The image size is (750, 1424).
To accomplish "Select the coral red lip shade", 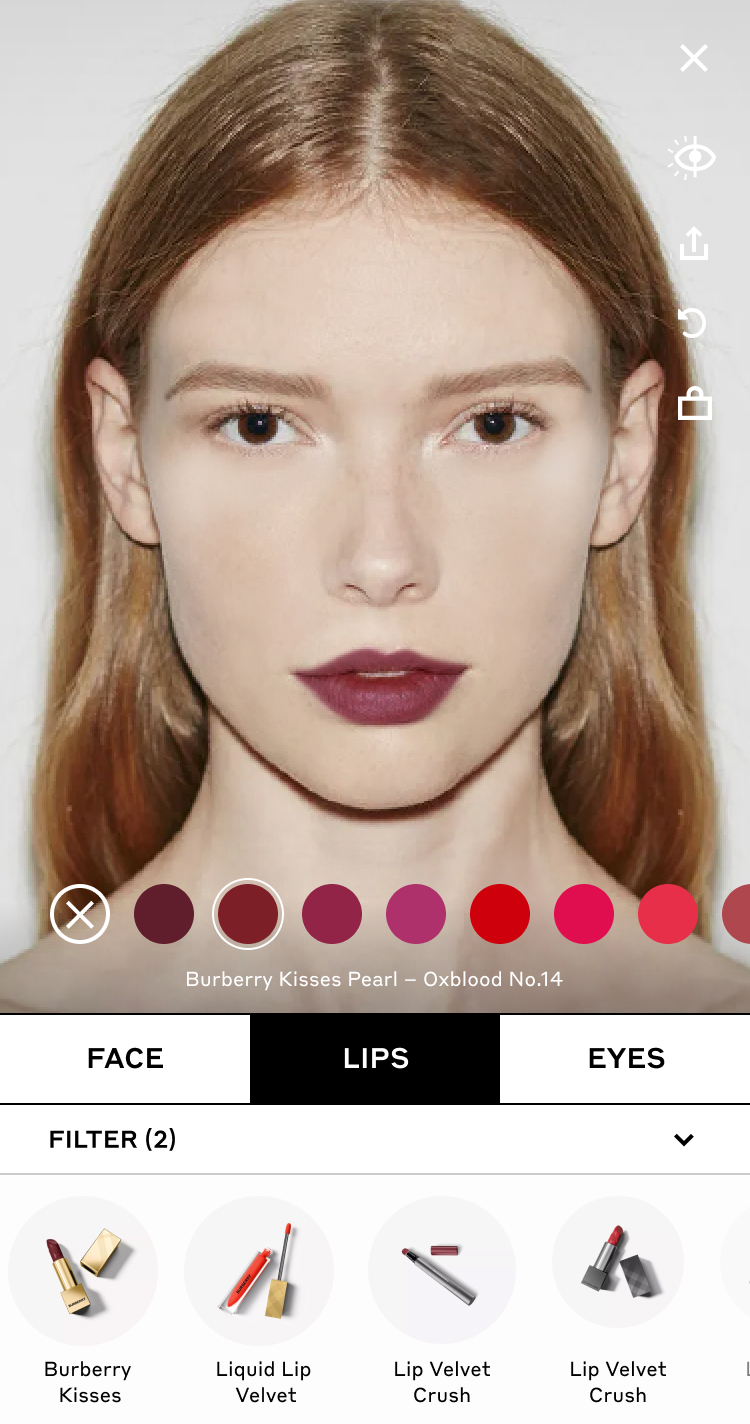I will point(668,914).
